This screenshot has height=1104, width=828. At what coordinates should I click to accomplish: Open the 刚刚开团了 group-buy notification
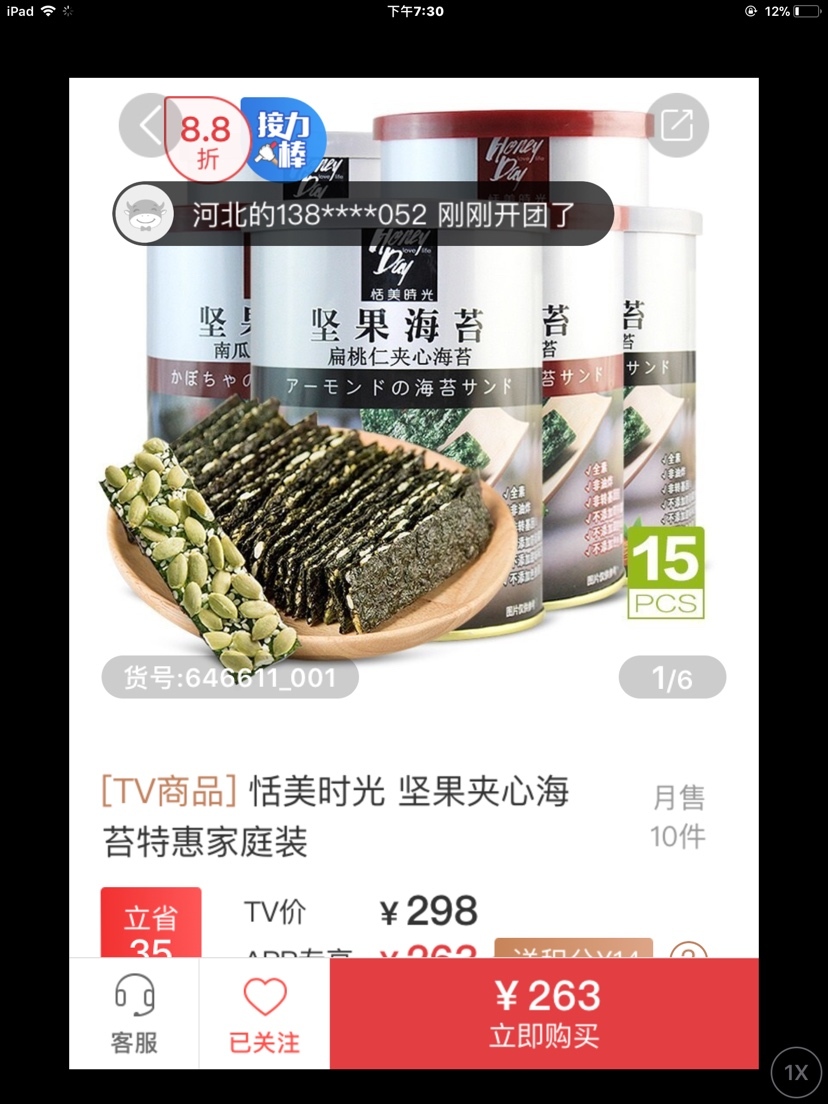point(362,214)
